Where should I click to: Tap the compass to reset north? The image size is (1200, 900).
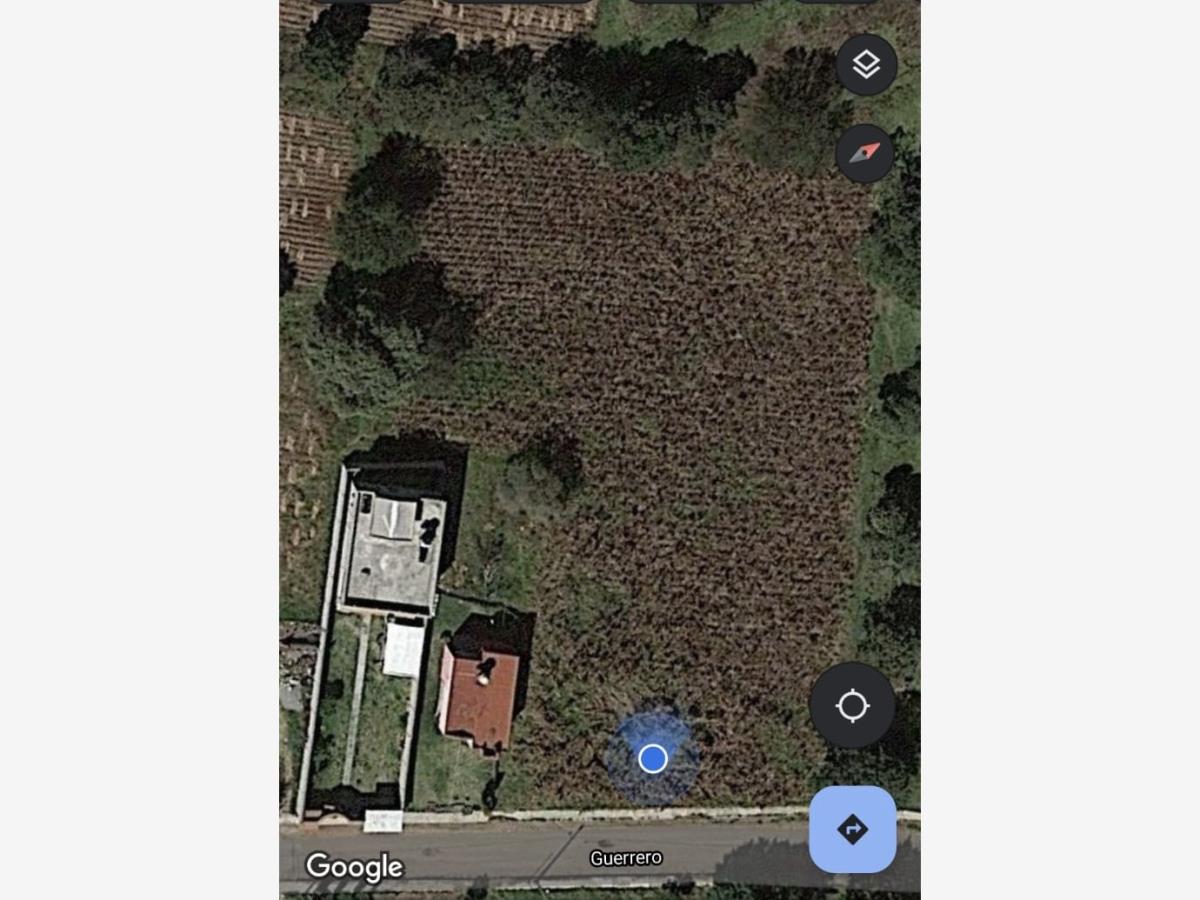(x=865, y=153)
